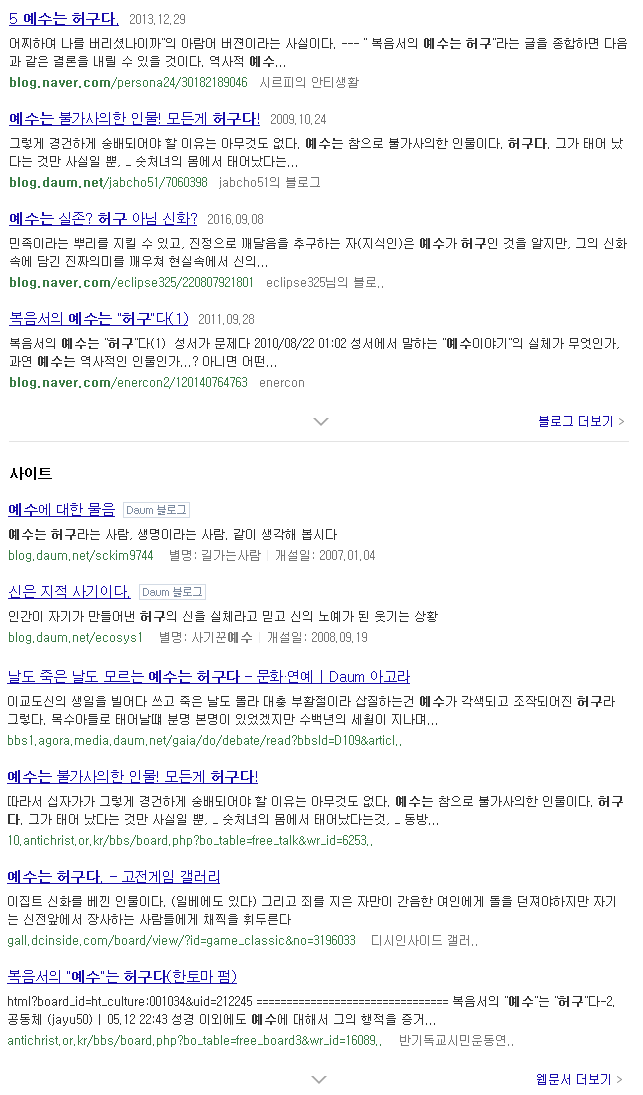The width and height of the screenshot is (643, 1095).
Task: Open the blog result titled '5 예수는 허구다.'
Action: pyautogui.click(x=63, y=18)
